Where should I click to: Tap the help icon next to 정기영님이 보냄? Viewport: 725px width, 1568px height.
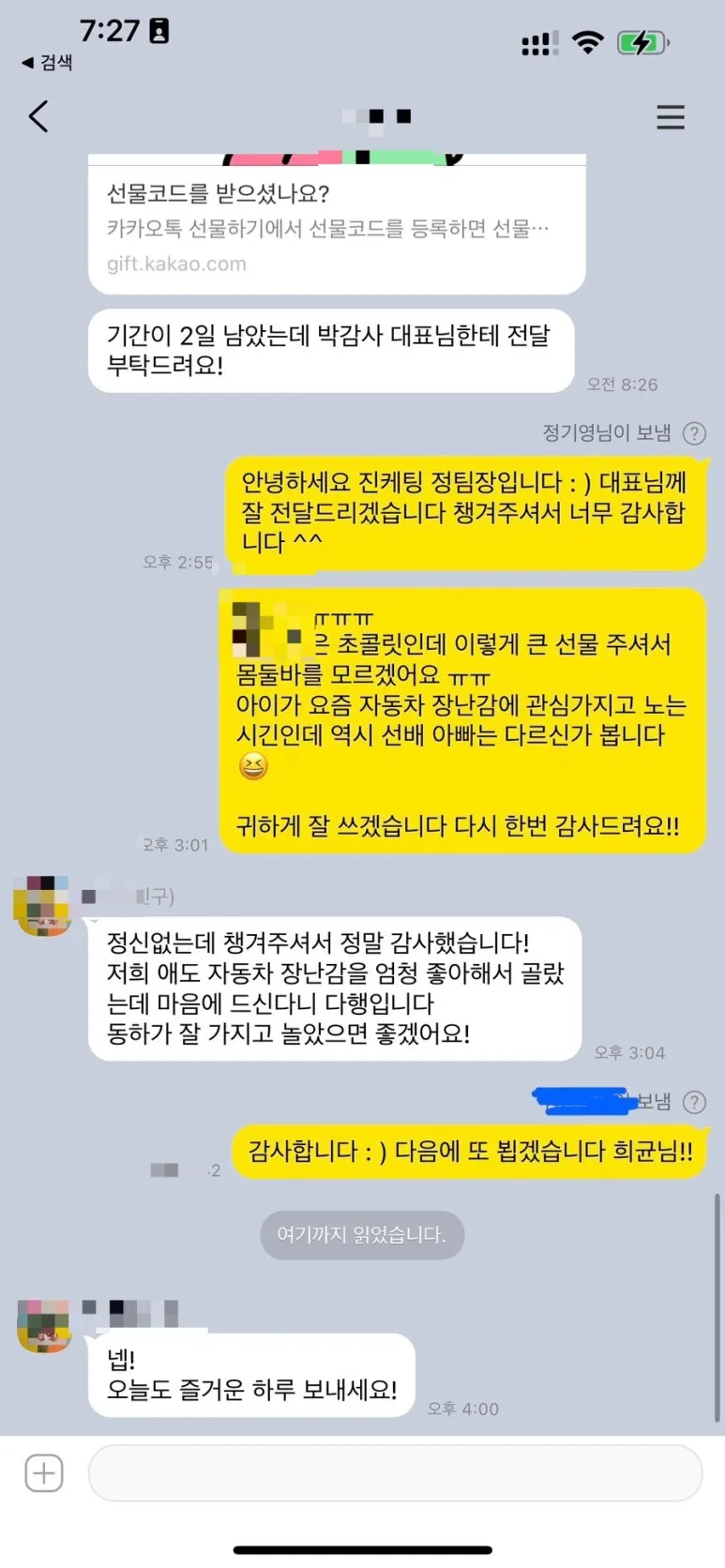(x=694, y=433)
